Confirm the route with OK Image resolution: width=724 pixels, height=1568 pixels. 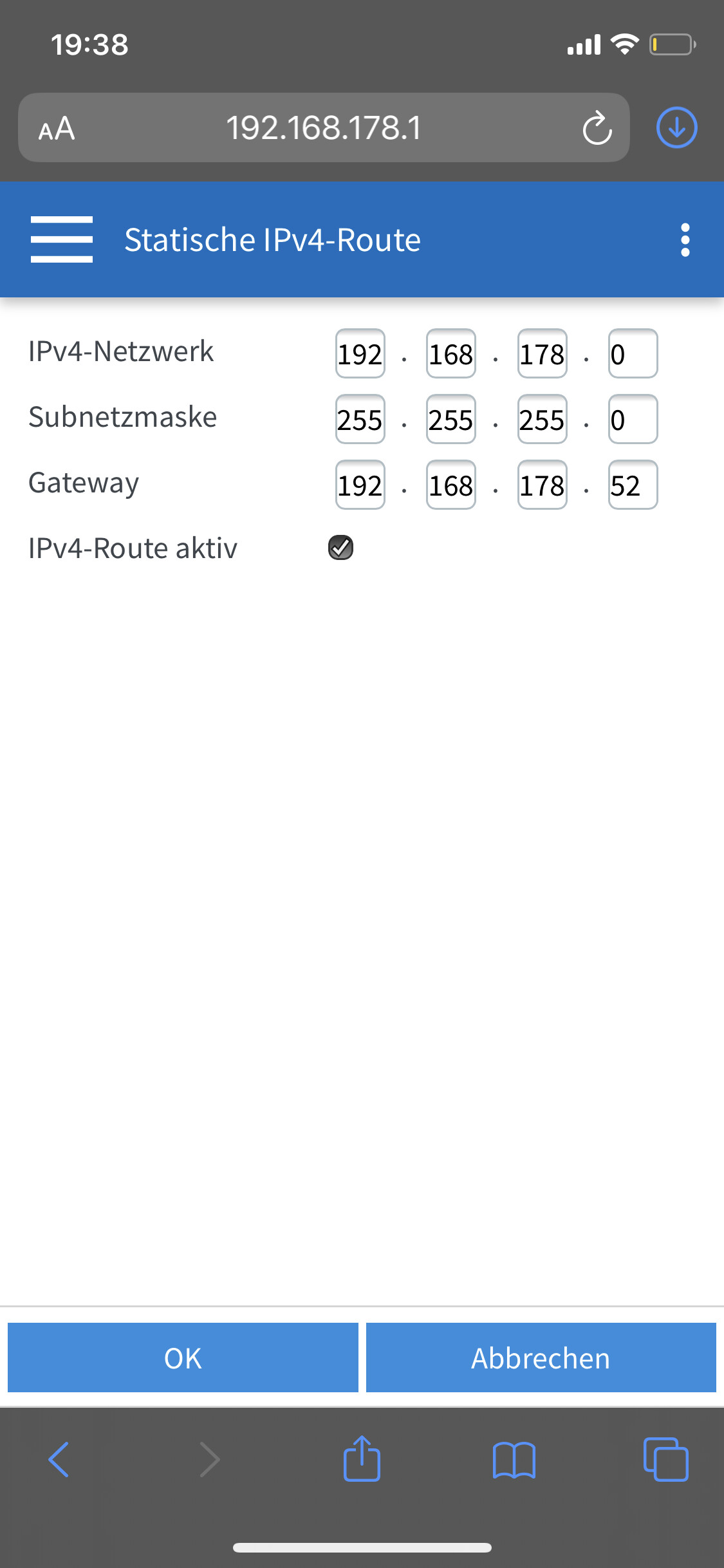pyautogui.click(x=183, y=1358)
